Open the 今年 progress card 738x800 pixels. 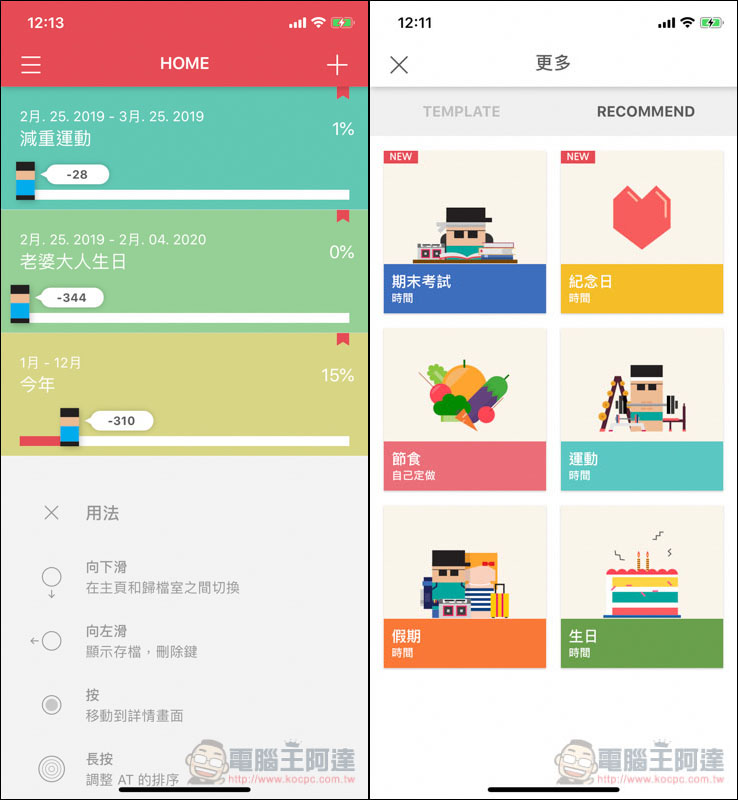(185, 393)
